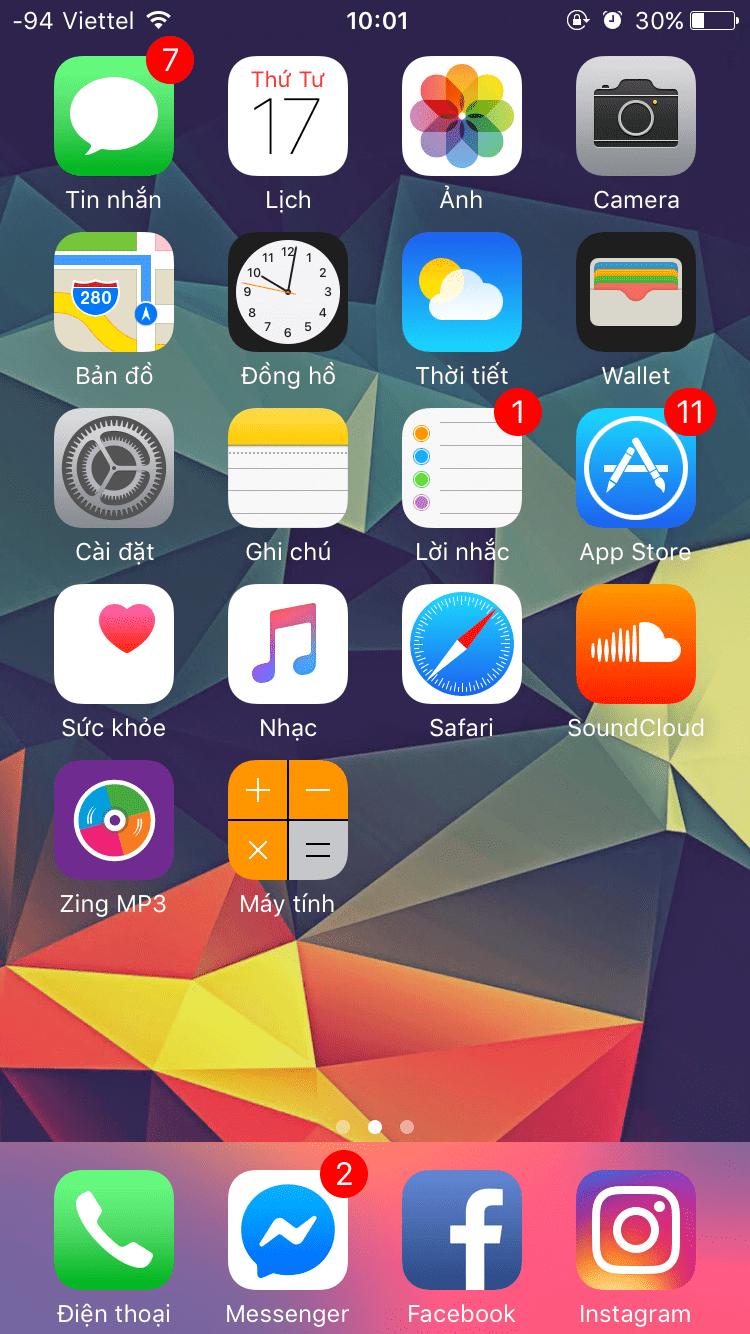Image resolution: width=750 pixels, height=1334 pixels.
Task: Launch the Nhạc music app
Action: 288,644
